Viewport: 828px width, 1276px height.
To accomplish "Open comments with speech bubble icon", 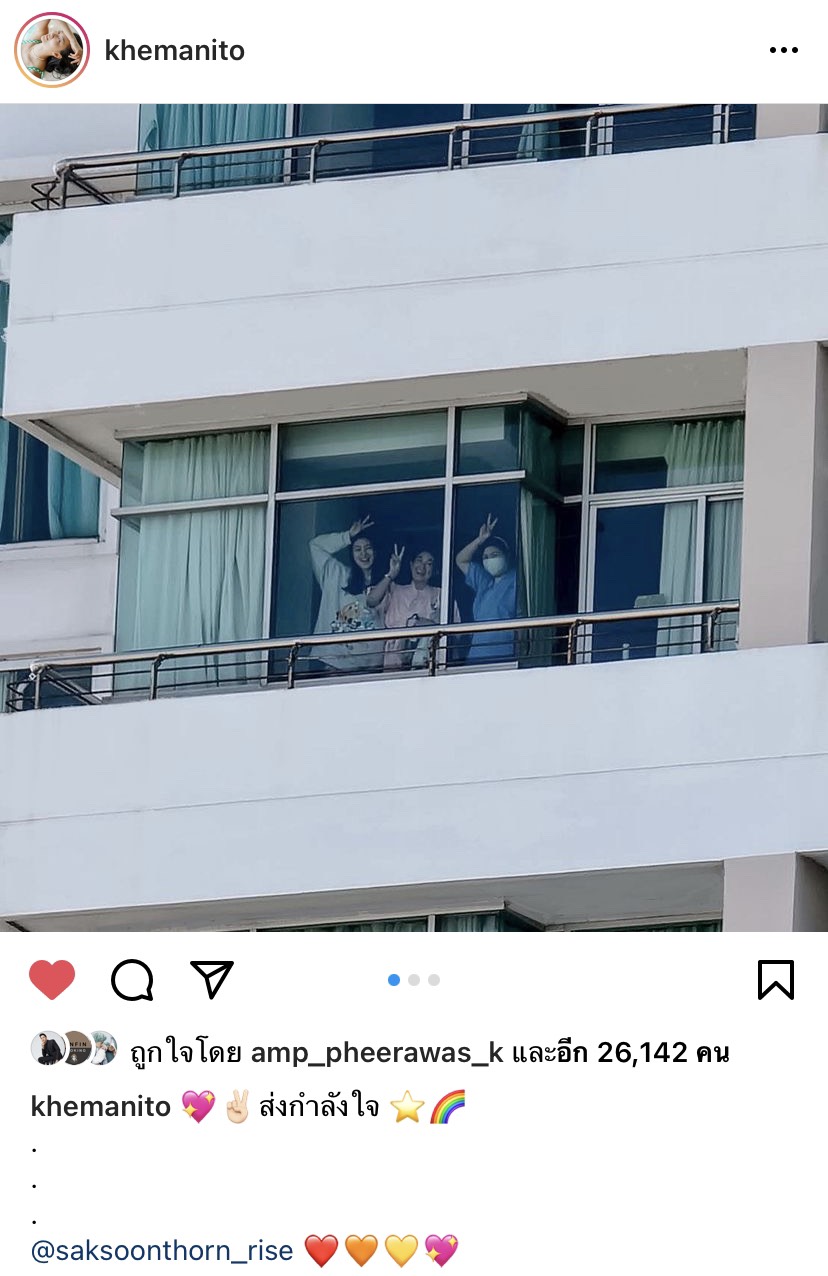I will pyautogui.click(x=132, y=980).
